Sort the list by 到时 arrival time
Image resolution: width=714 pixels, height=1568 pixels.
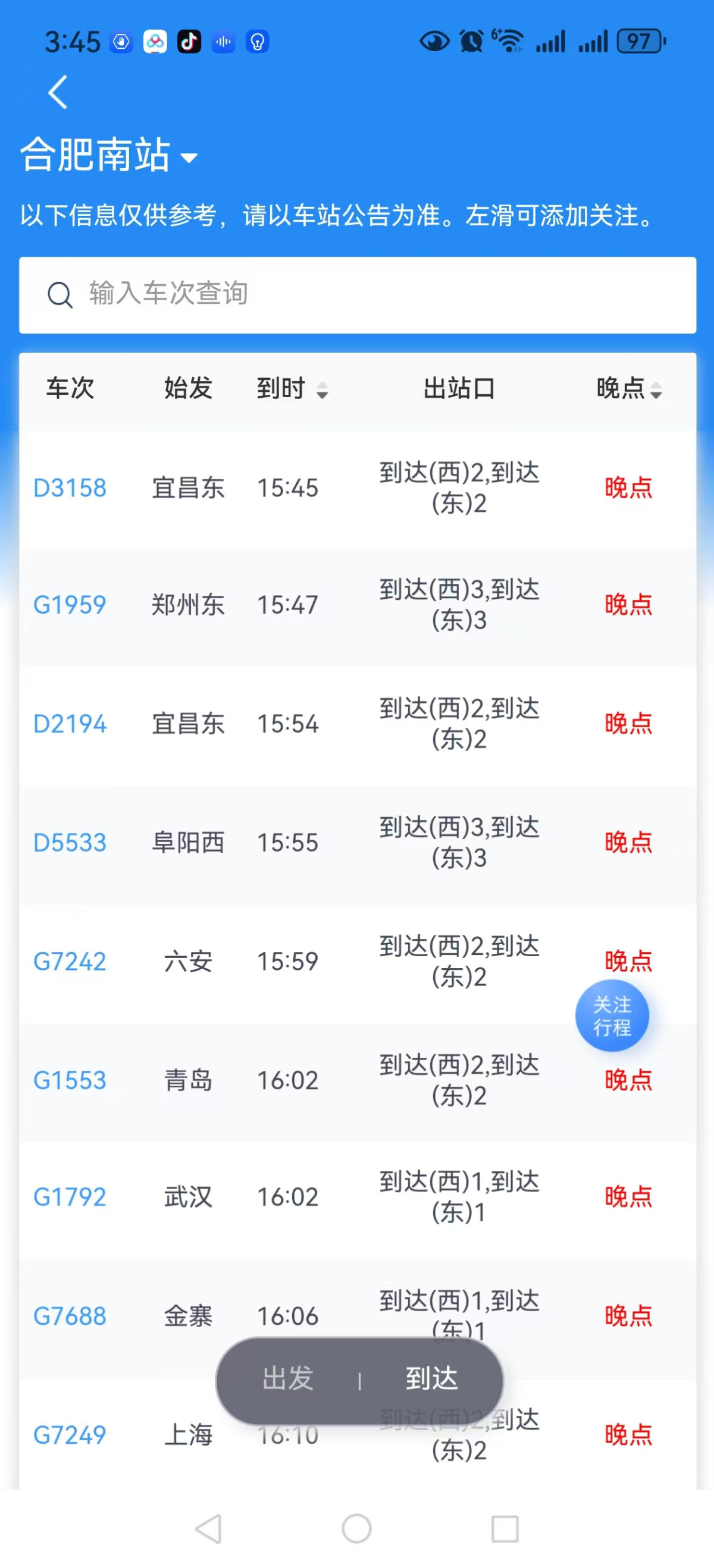click(292, 388)
